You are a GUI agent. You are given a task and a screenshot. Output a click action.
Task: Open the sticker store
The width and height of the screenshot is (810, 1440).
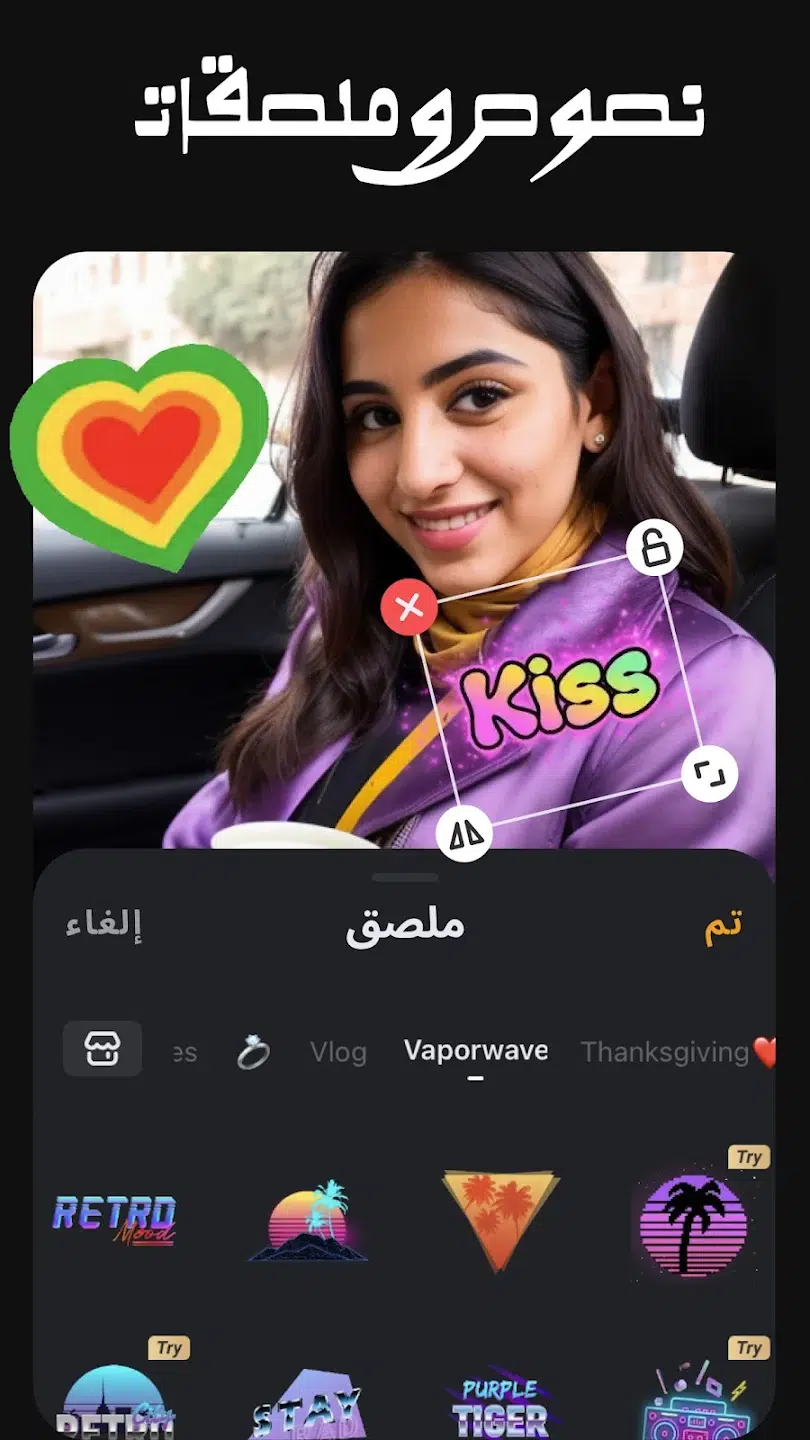[101, 1047]
